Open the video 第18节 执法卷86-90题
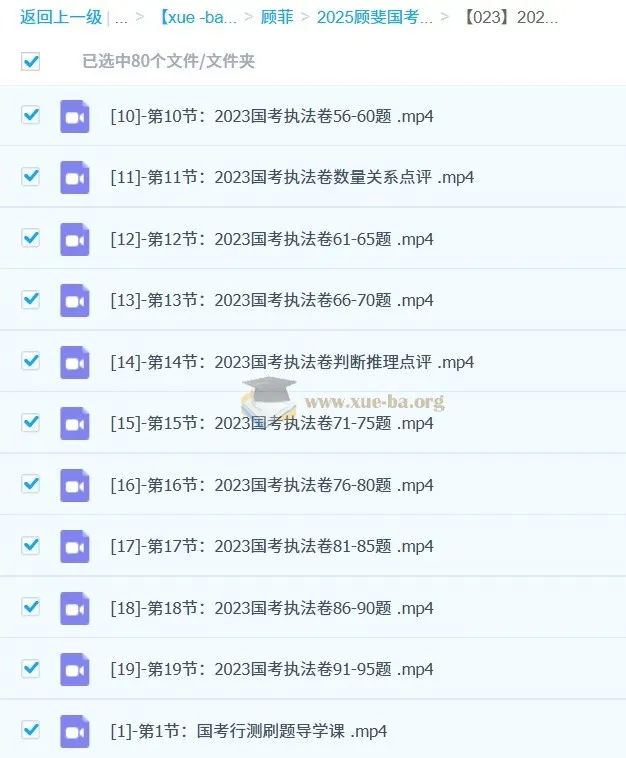 pyautogui.click(x=271, y=607)
